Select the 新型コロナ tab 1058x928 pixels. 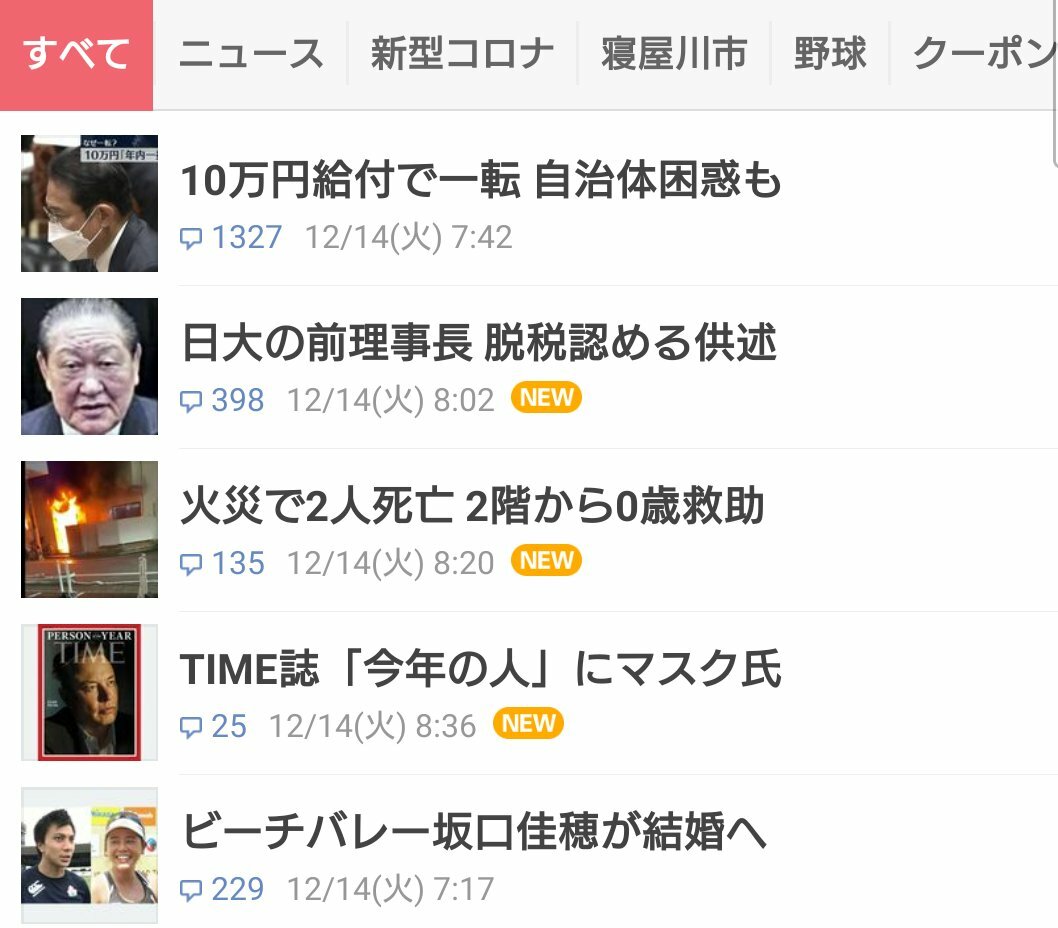click(462, 54)
